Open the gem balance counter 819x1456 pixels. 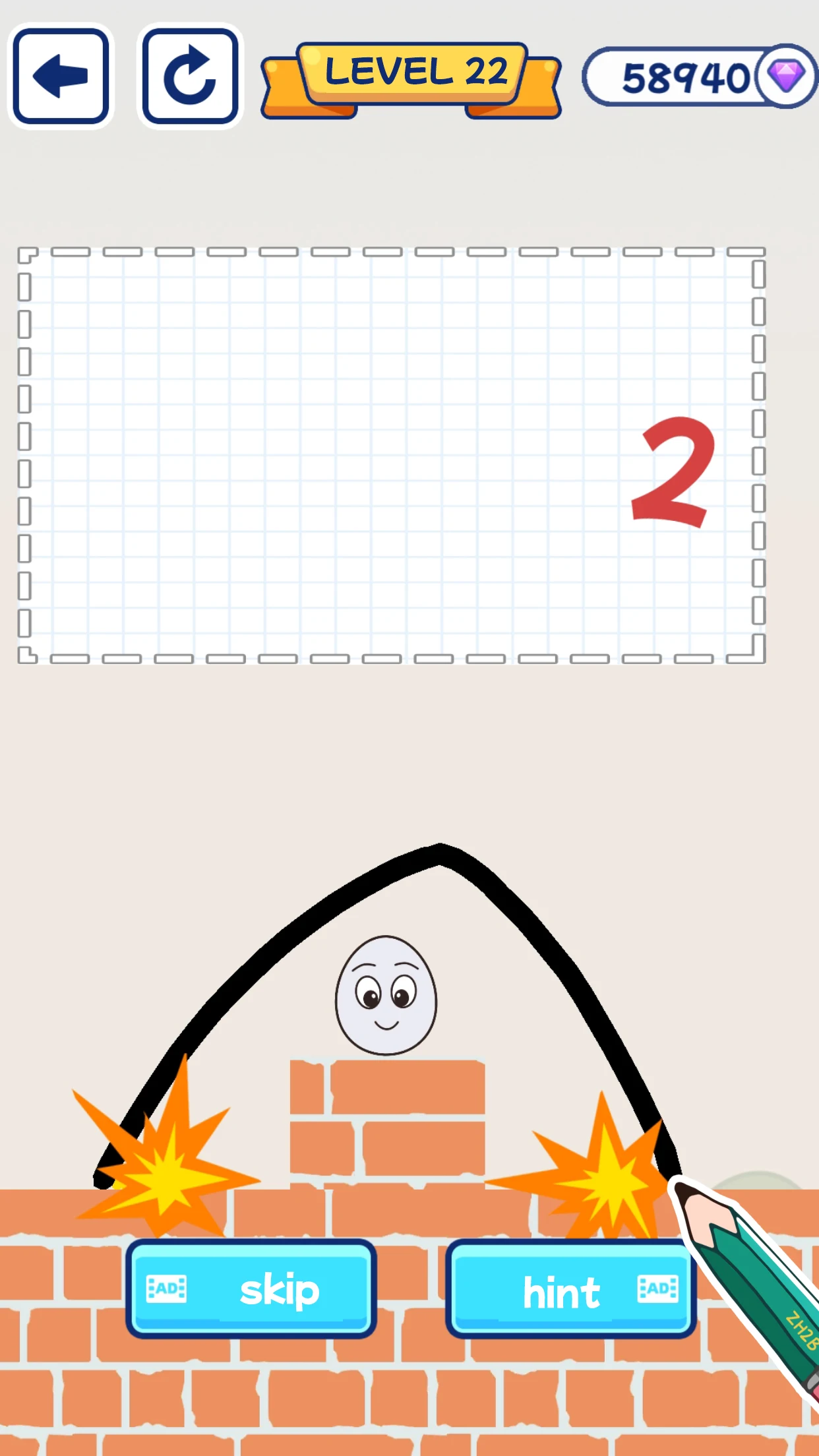(x=699, y=78)
